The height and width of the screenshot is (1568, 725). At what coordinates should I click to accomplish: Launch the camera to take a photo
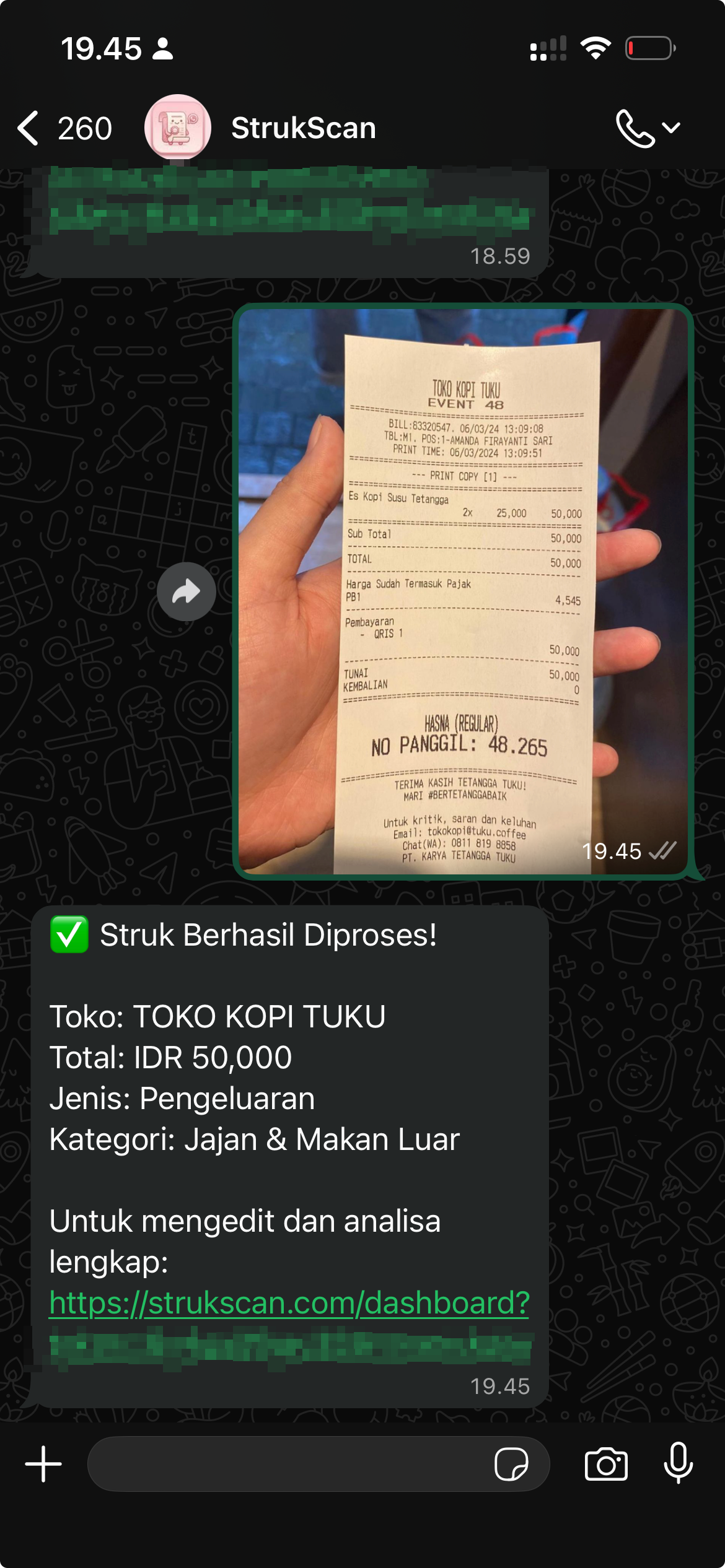coord(606,1464)
